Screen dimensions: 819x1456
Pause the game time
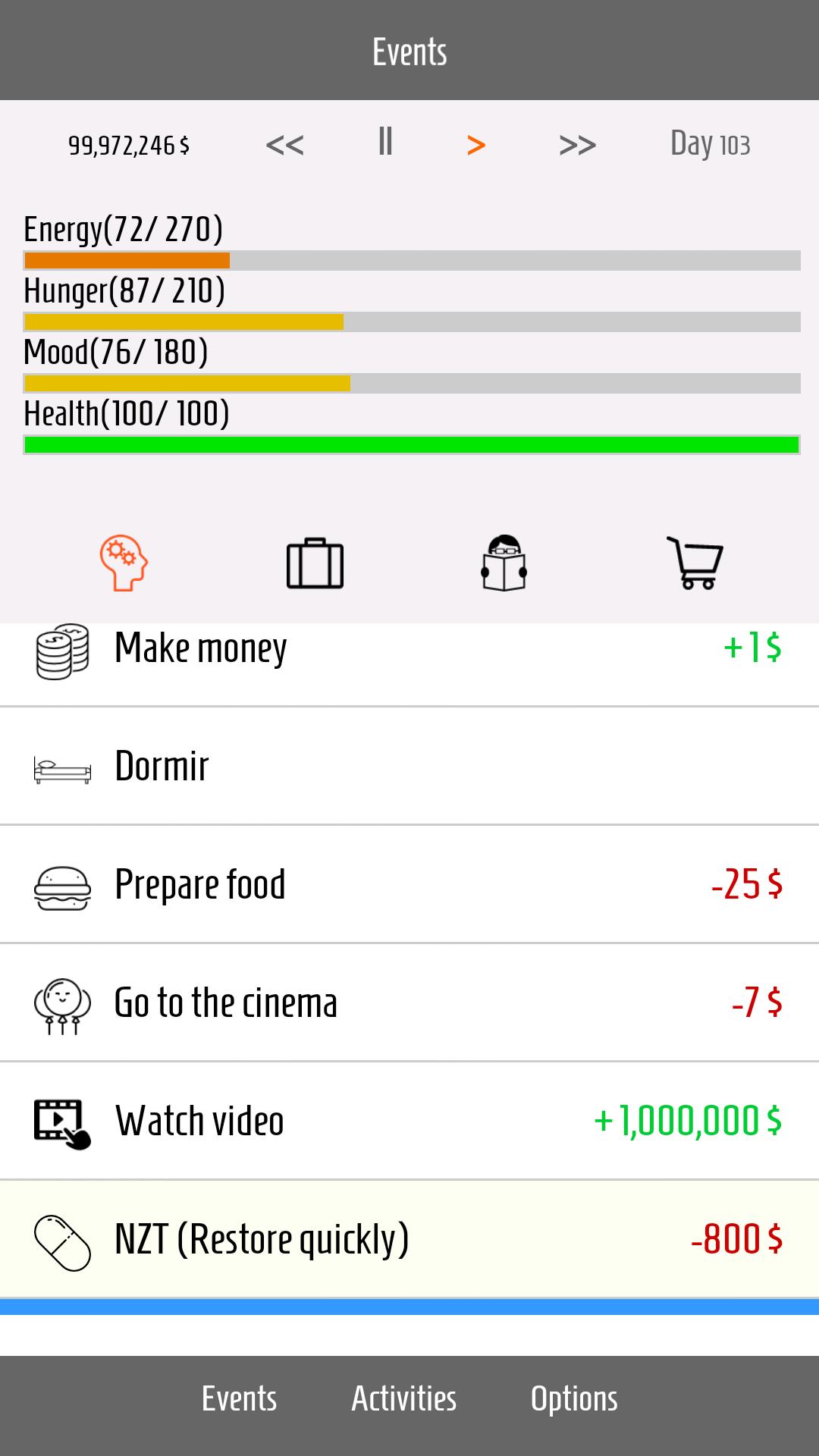[x=384, y=143]
